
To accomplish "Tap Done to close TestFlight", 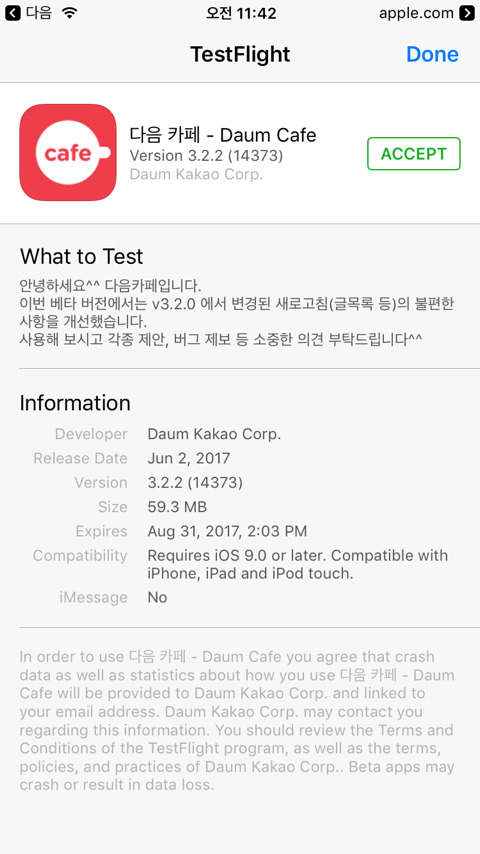I will [432, 54].
